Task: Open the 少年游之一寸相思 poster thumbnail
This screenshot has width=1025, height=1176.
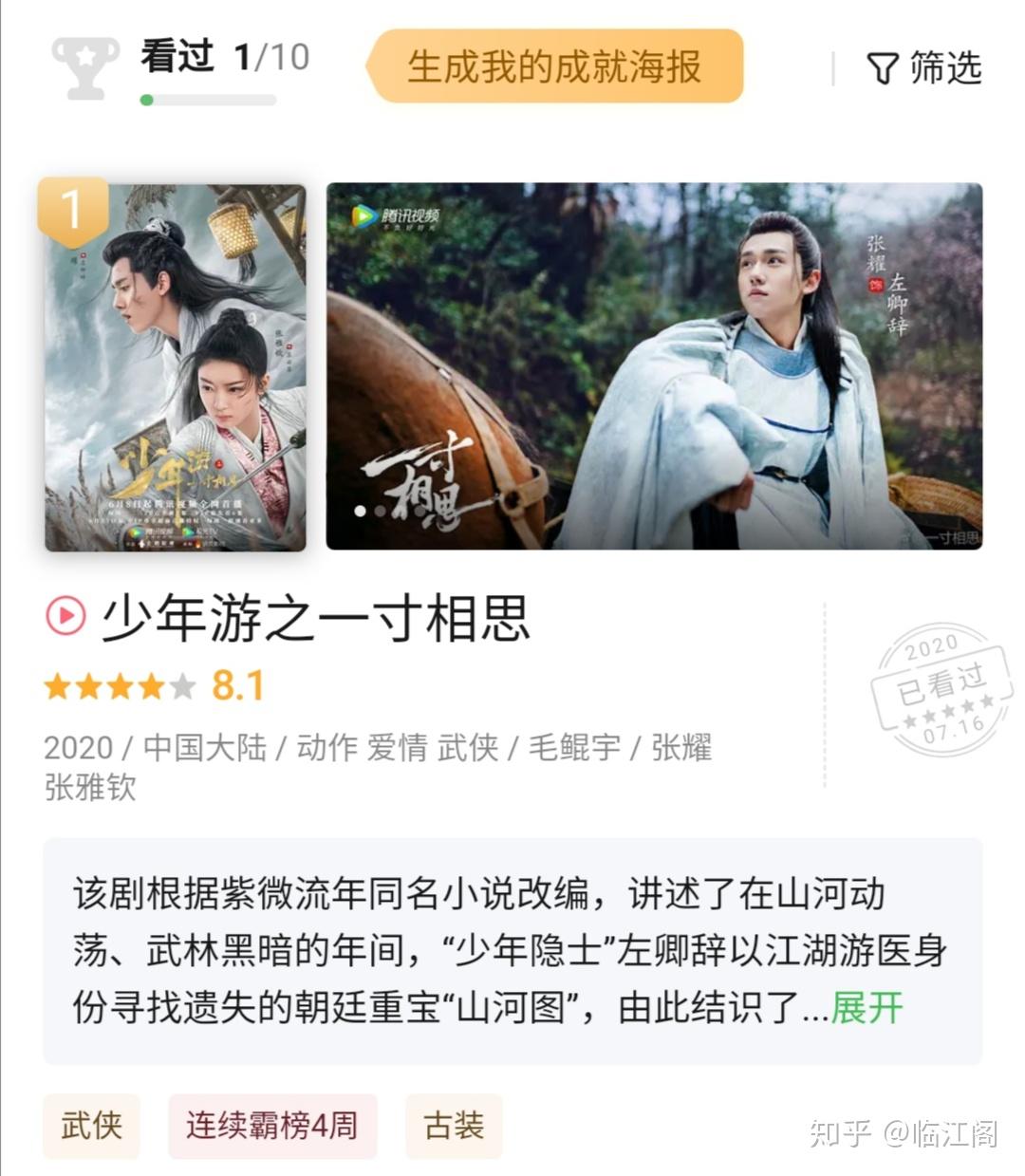Action: click(176, 367)
